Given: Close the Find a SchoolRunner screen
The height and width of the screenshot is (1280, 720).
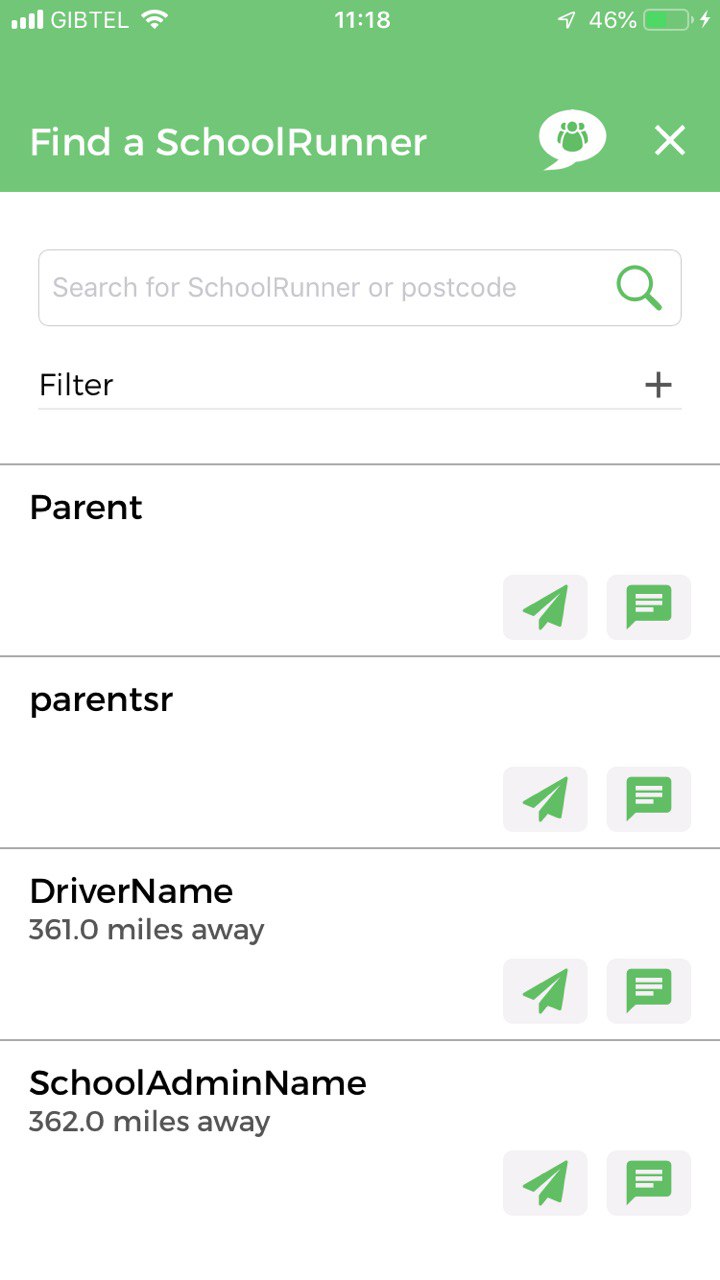Looking at the screenshot, I should (x=670, y=141).
